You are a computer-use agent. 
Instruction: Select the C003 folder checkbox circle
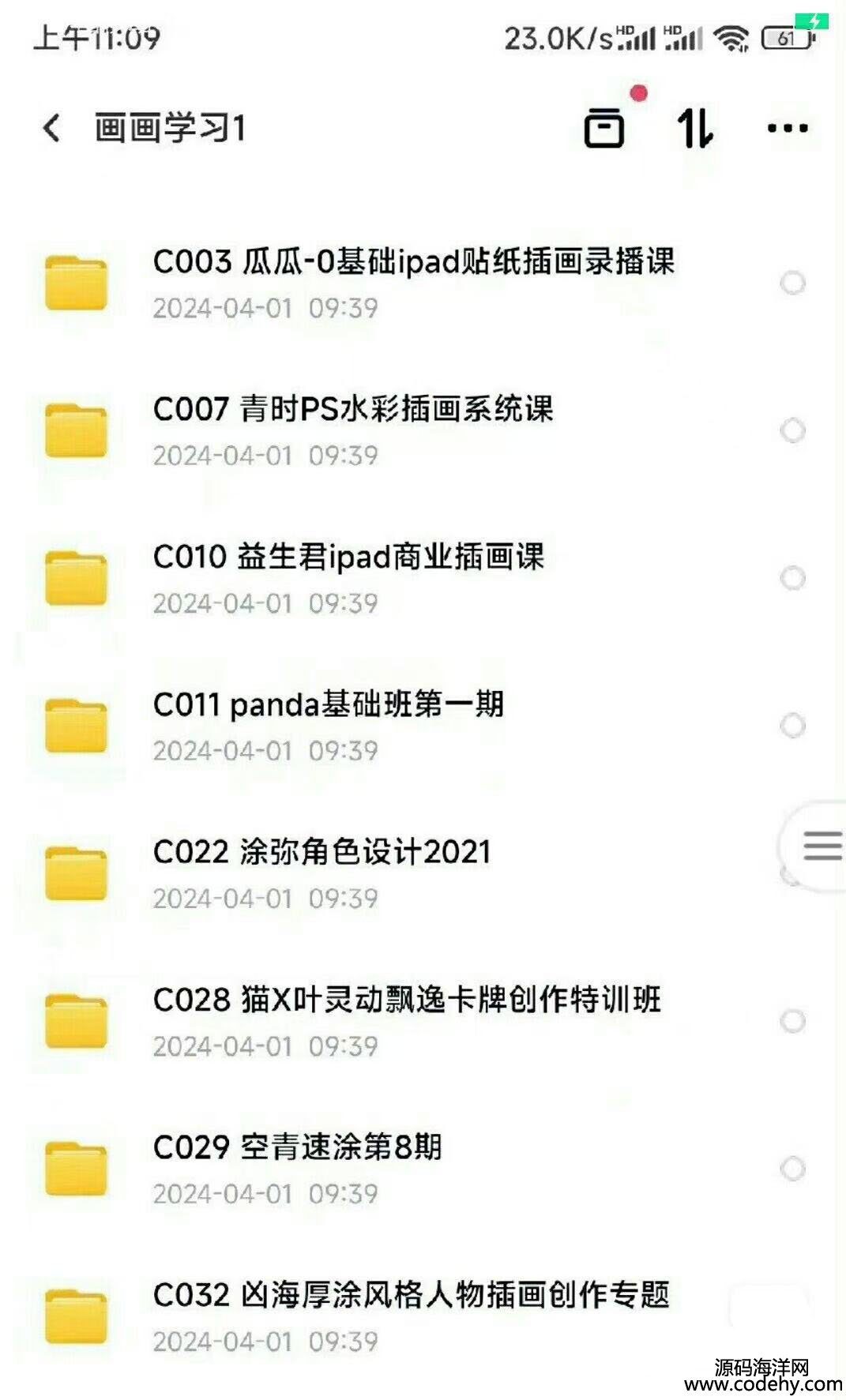[x=792, y=283]
